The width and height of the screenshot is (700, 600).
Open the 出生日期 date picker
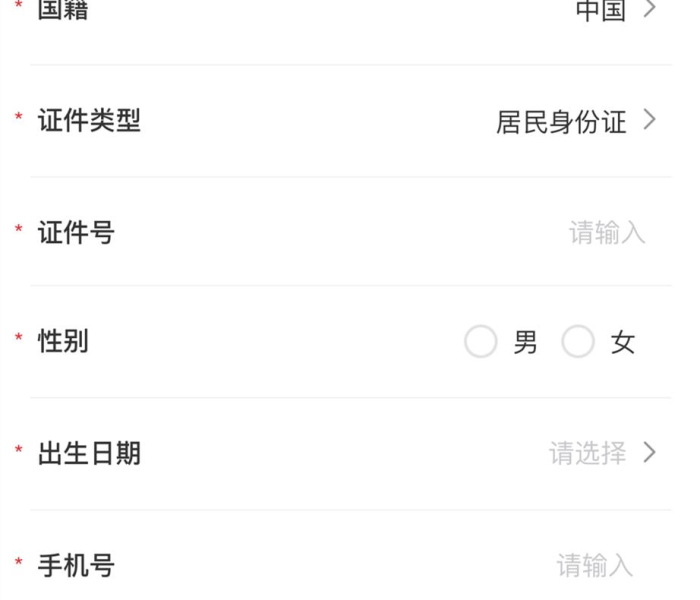601,453
